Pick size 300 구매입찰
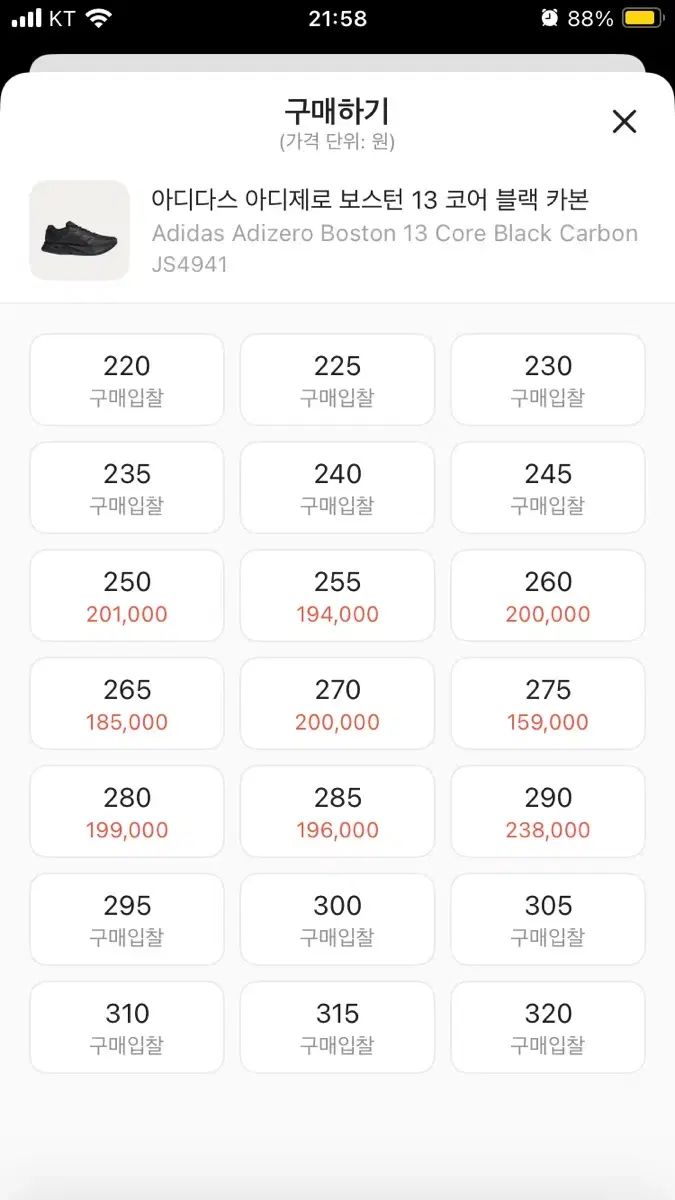This screenshot has width=675, height=1200. pyautogui.click(x=337, y=920)
